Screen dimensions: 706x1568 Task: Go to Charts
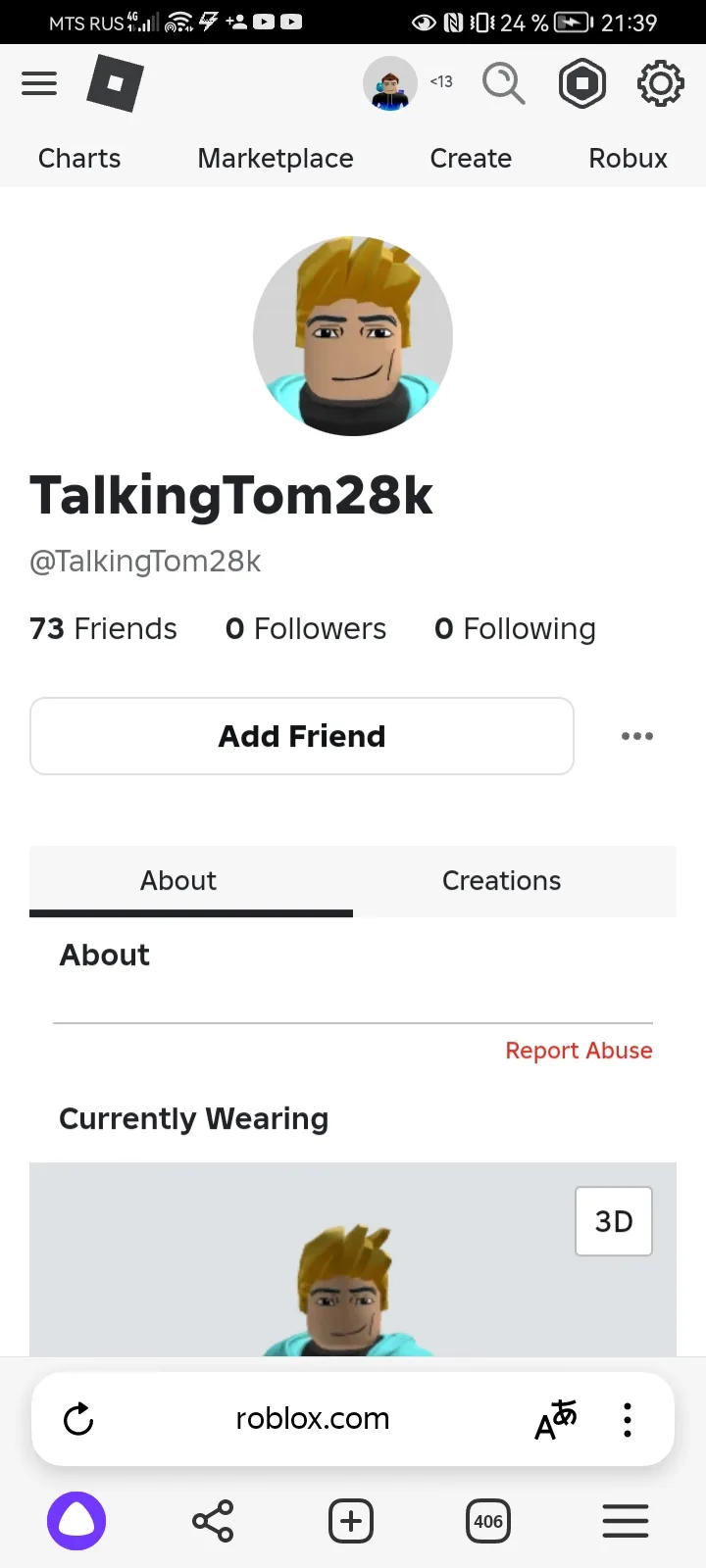[79, 158]
